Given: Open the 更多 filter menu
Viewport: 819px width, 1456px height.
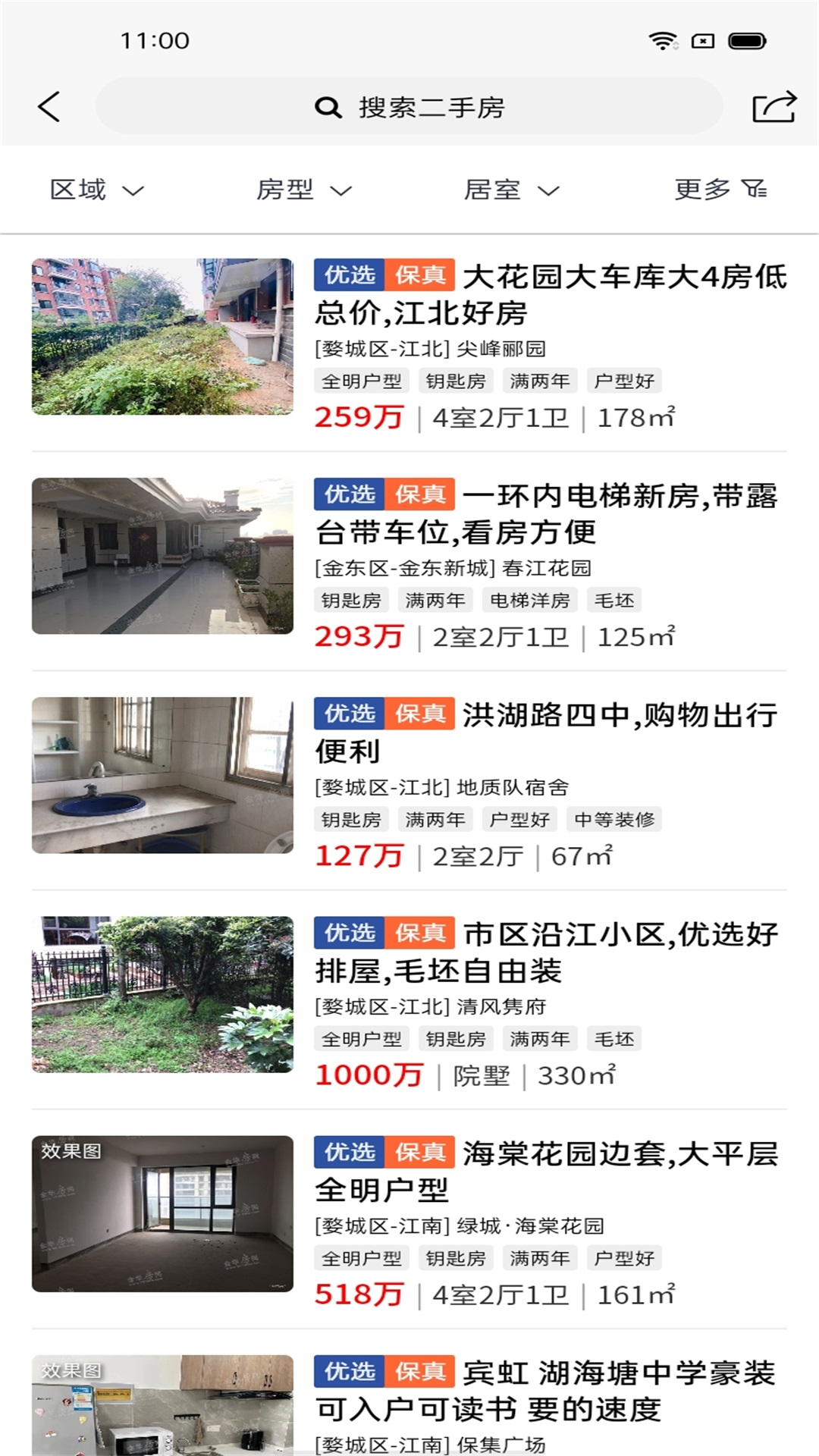Looking at the screenshot, I should click(x=704, y=190).
